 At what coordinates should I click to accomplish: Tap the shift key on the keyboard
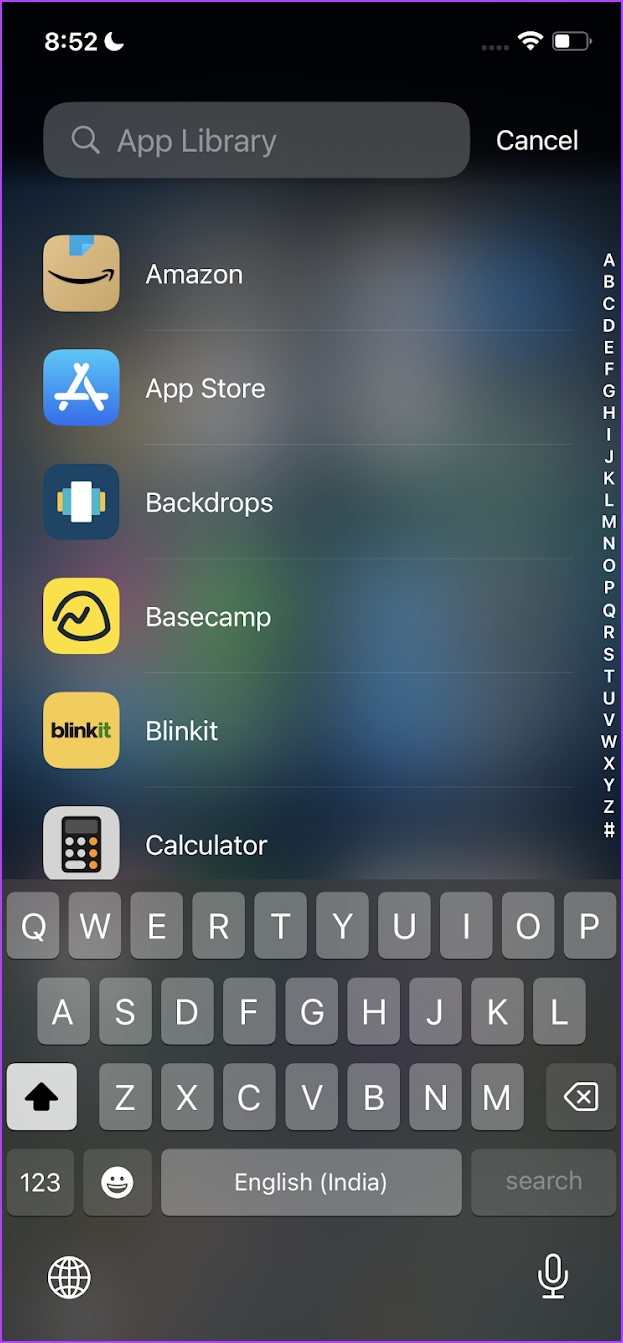(41, 1097)
